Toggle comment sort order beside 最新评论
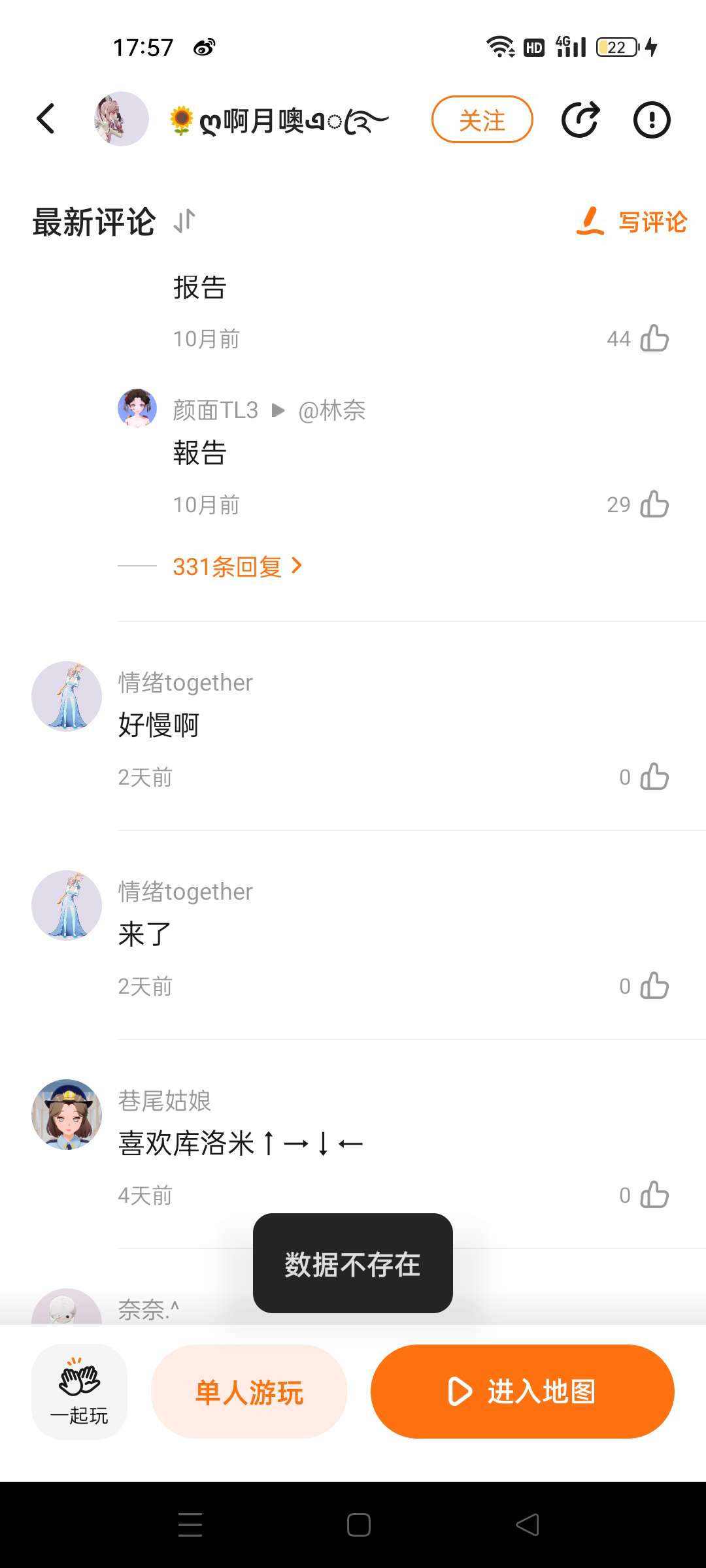Screen dimensions: 706x1568 click(x=184, y=221)
